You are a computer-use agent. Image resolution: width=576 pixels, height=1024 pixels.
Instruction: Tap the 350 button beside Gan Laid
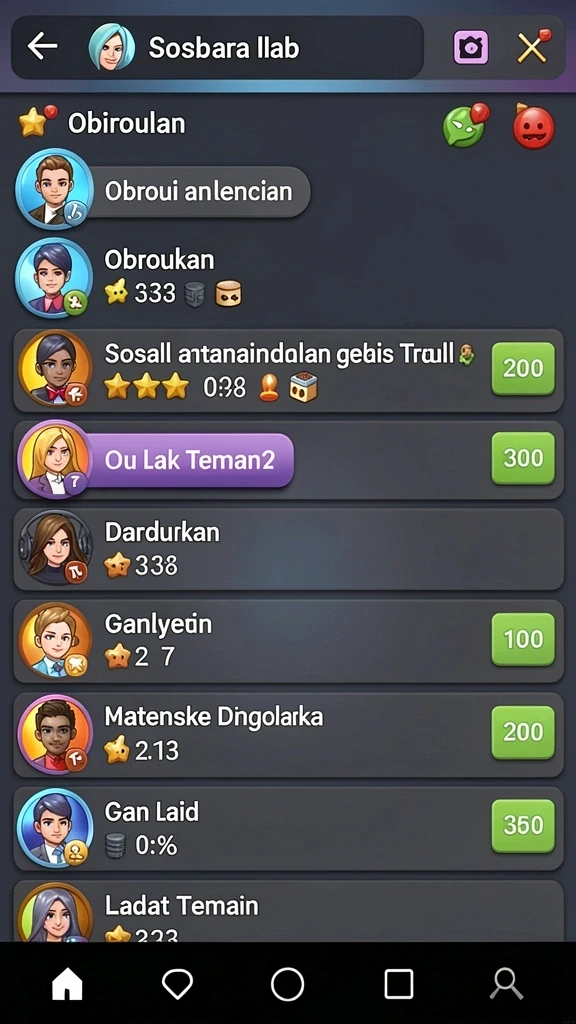click(x=523, y=825)
